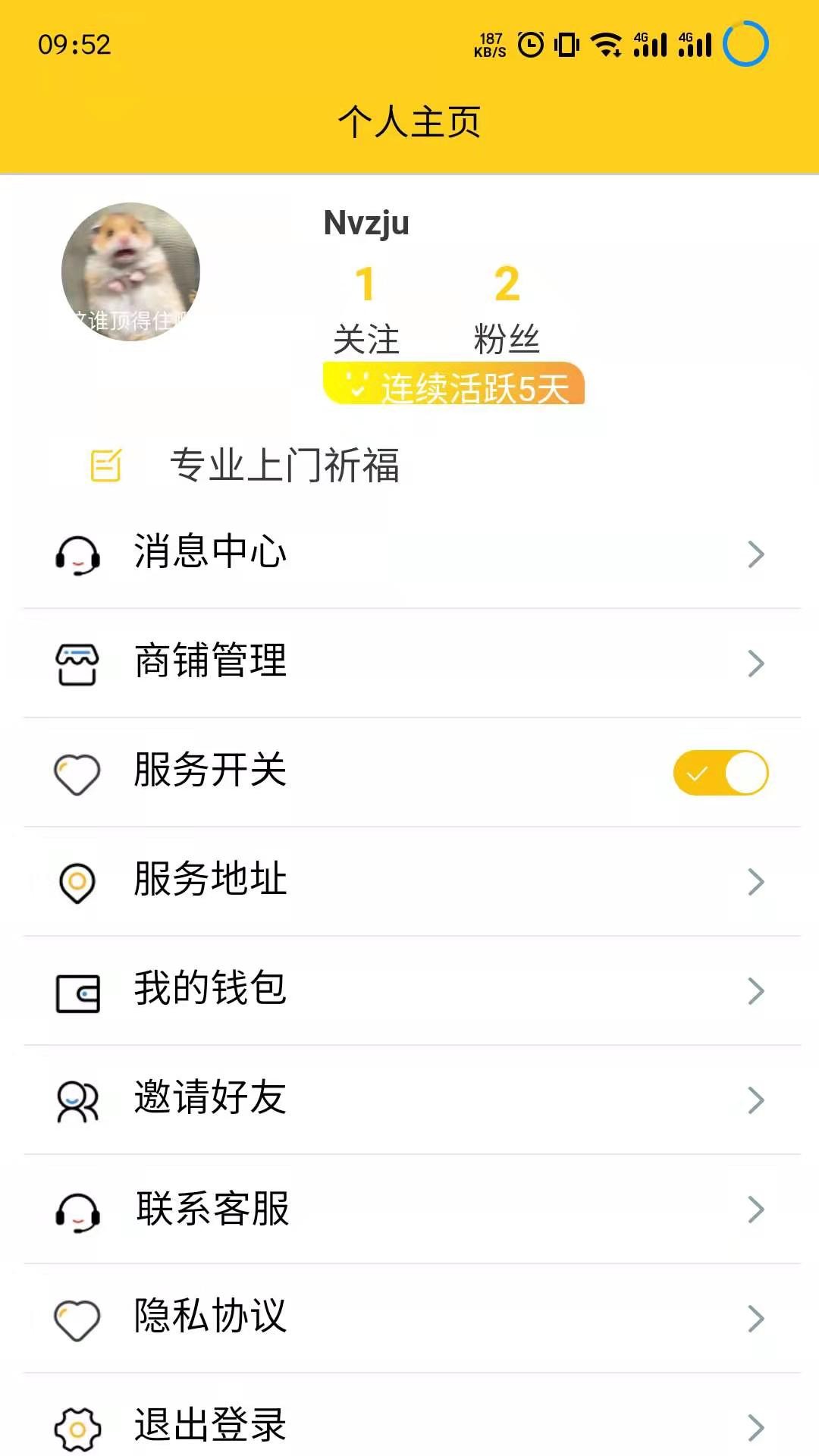Open 联系客服 customer support
819x1456 pixels.
coord(409,1208)
